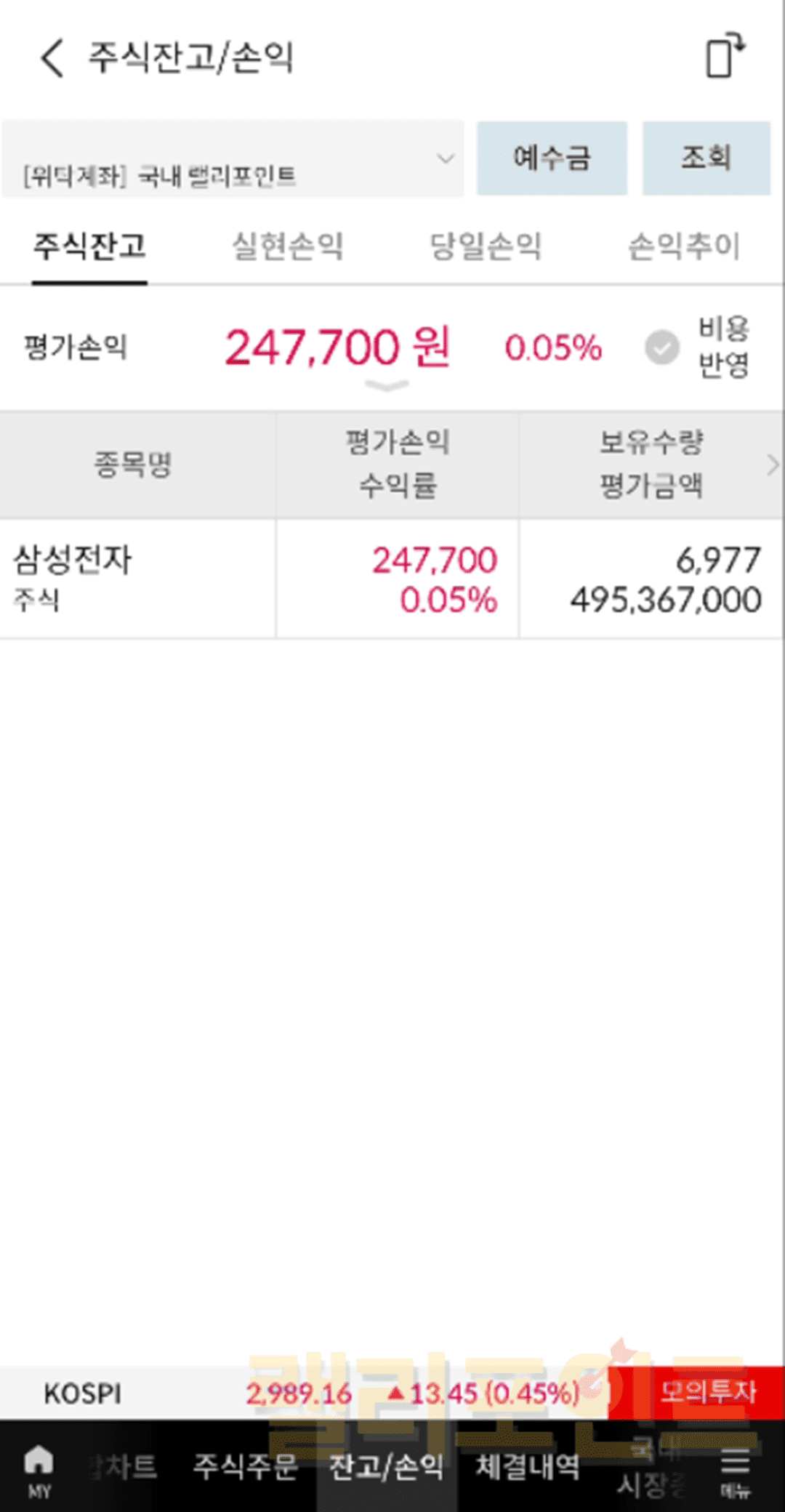
Task: Open the 메뉴 hamburger menu
Action: click(735, 1471)
